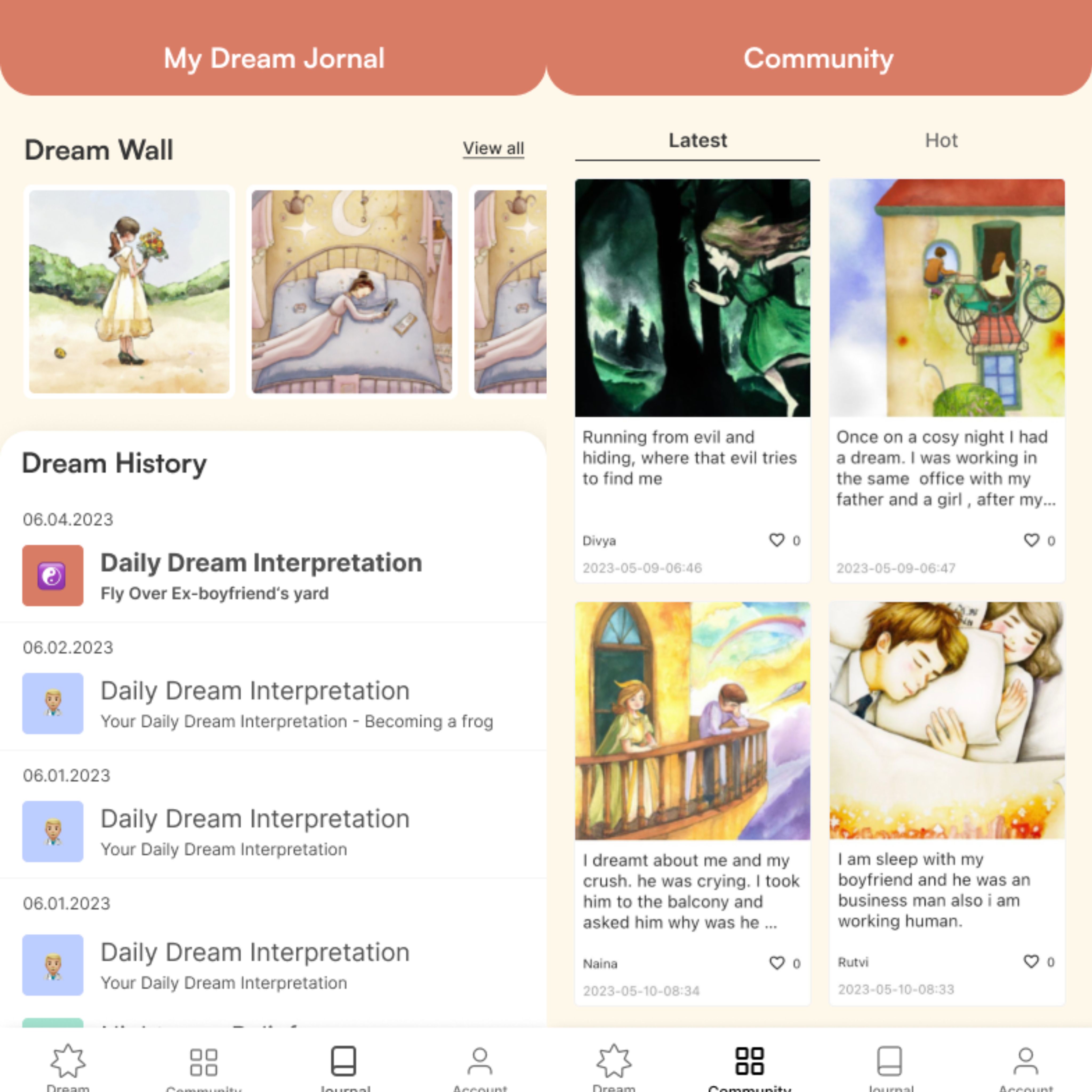This screenshot has width=1092, height=1092.
Task: Open the girl sleeping in bed picture
Action: click(352, 291)
